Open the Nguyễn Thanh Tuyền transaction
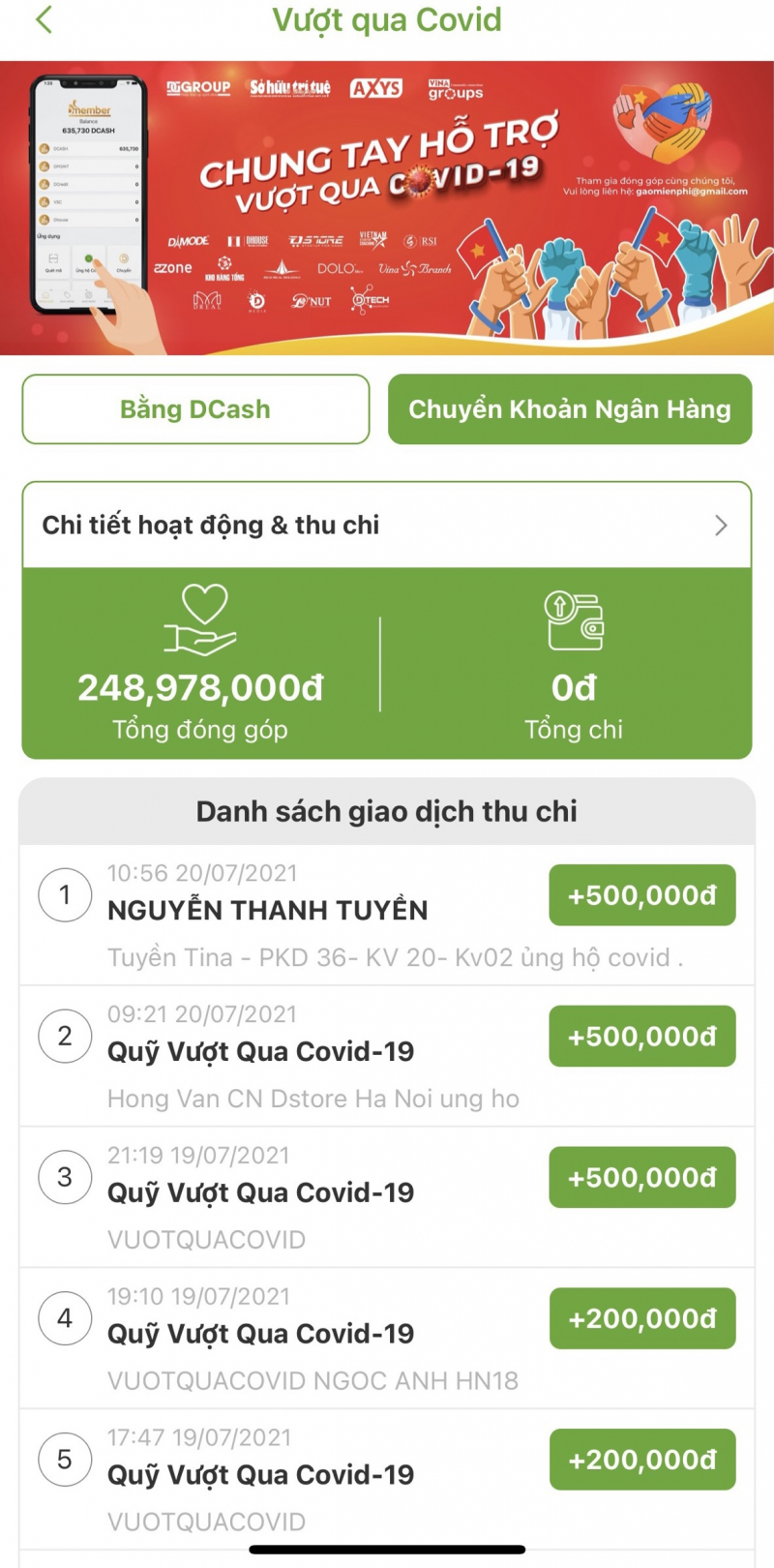This screenshot has height=1568, width=774. pyautogui.click(x=386, y=915)
